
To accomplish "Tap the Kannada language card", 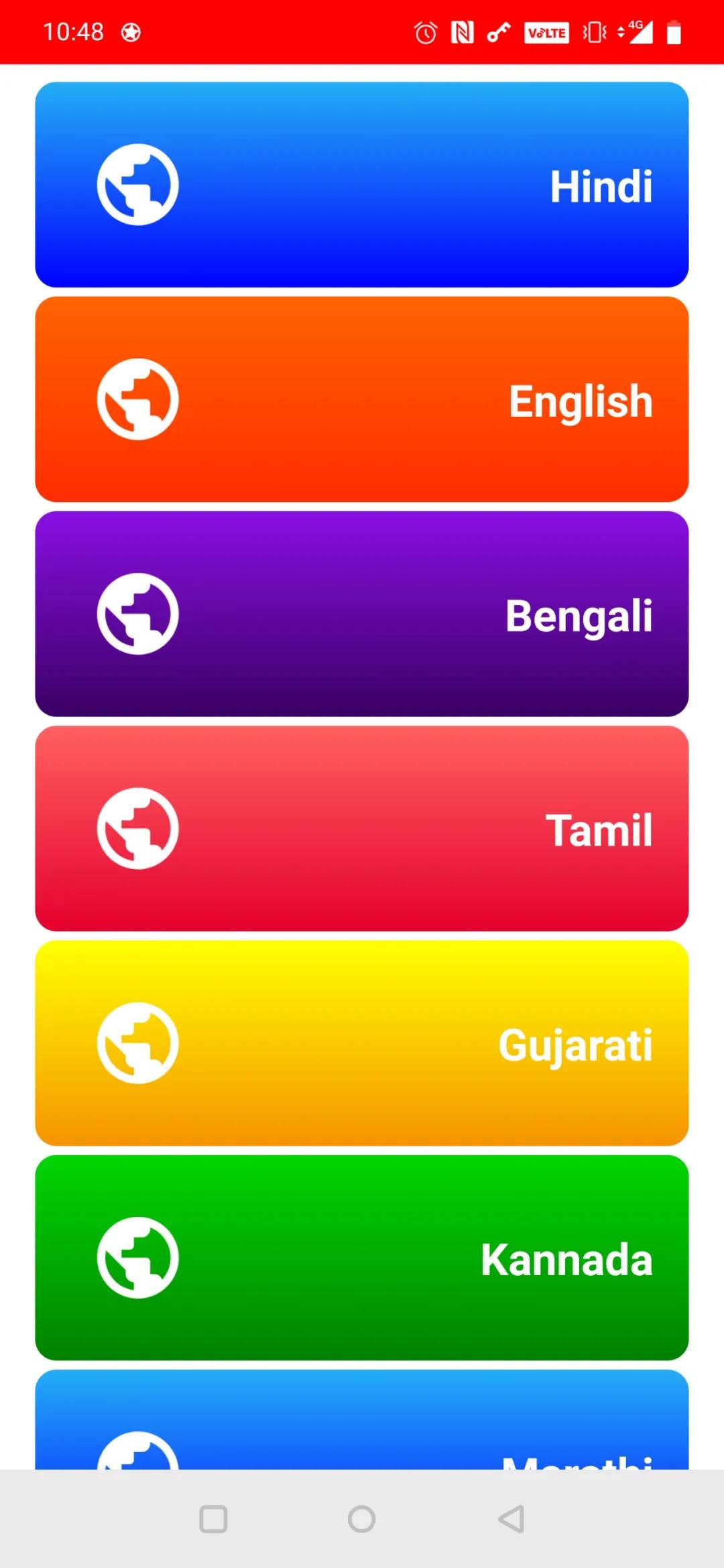I will pyautogui.click(x=362, y=1257).
